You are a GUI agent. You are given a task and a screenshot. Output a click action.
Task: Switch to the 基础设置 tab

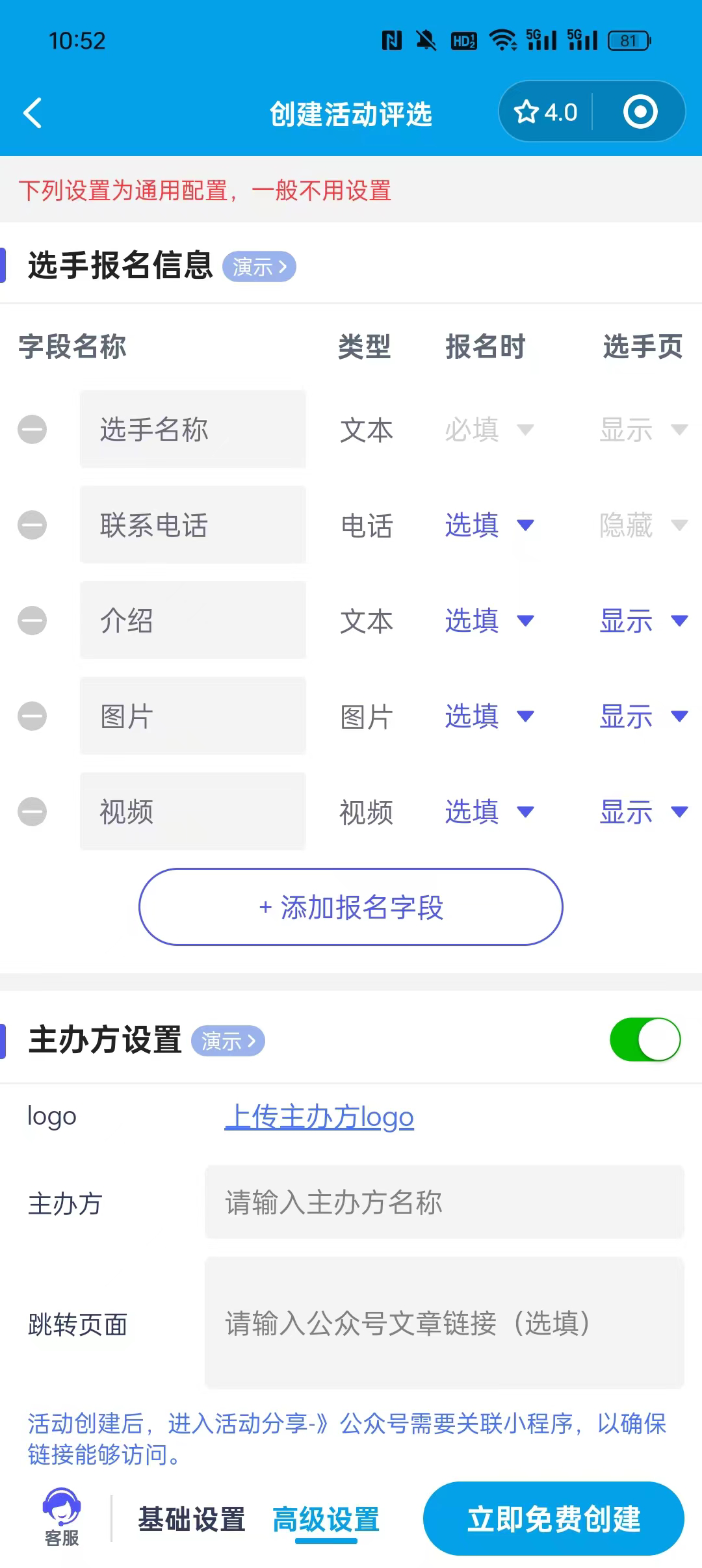pyautogui.click(x=191, y=1519)
